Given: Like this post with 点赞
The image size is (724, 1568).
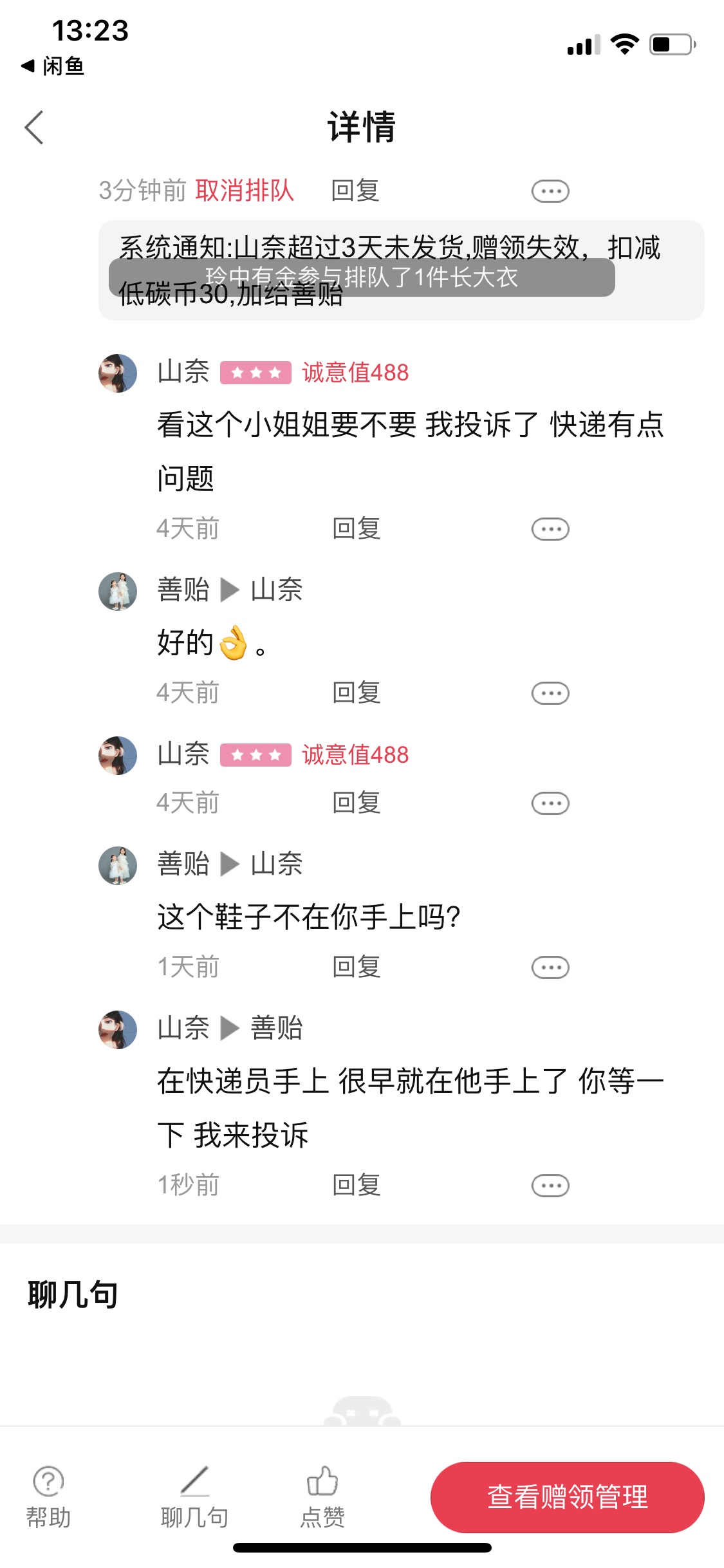Looking at the screenshot, I should pyautogui.click(x=322, y=1496).
